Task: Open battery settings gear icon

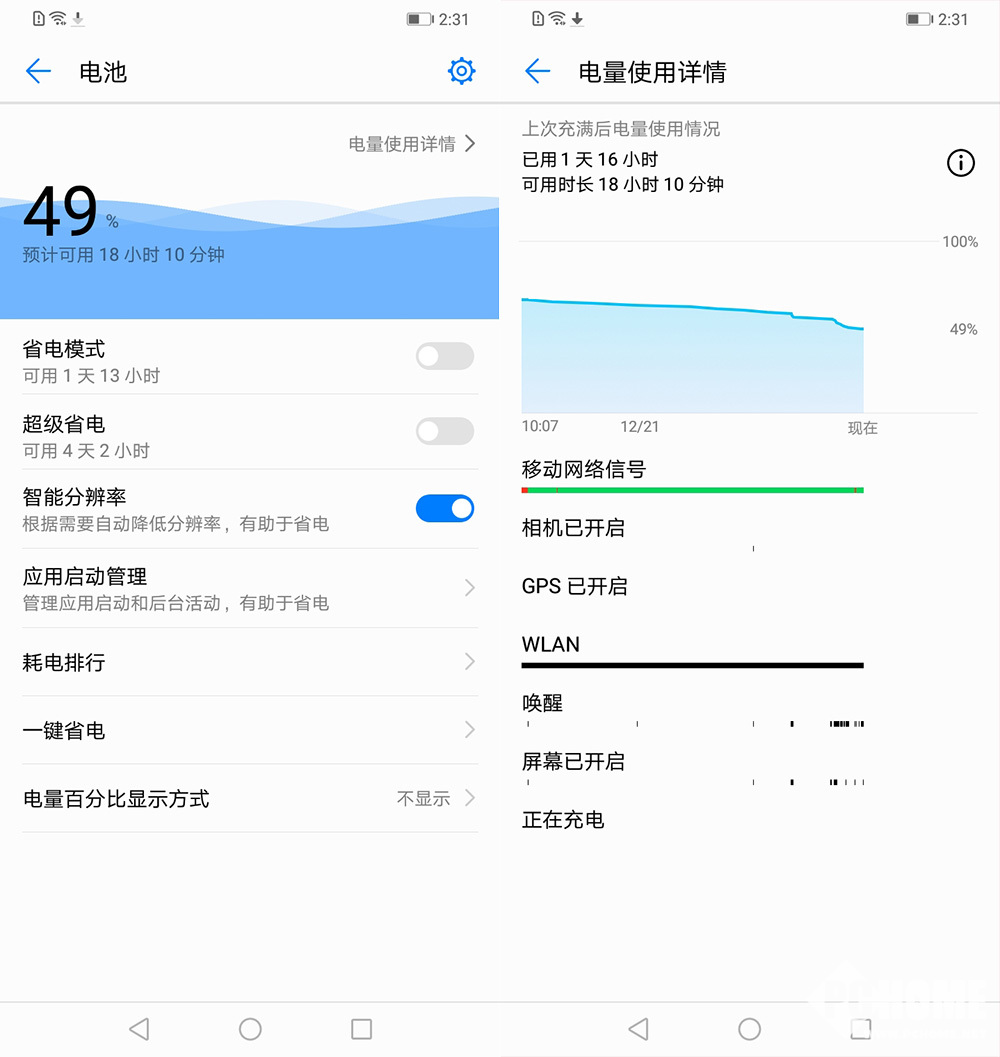Action: (461, 71)
